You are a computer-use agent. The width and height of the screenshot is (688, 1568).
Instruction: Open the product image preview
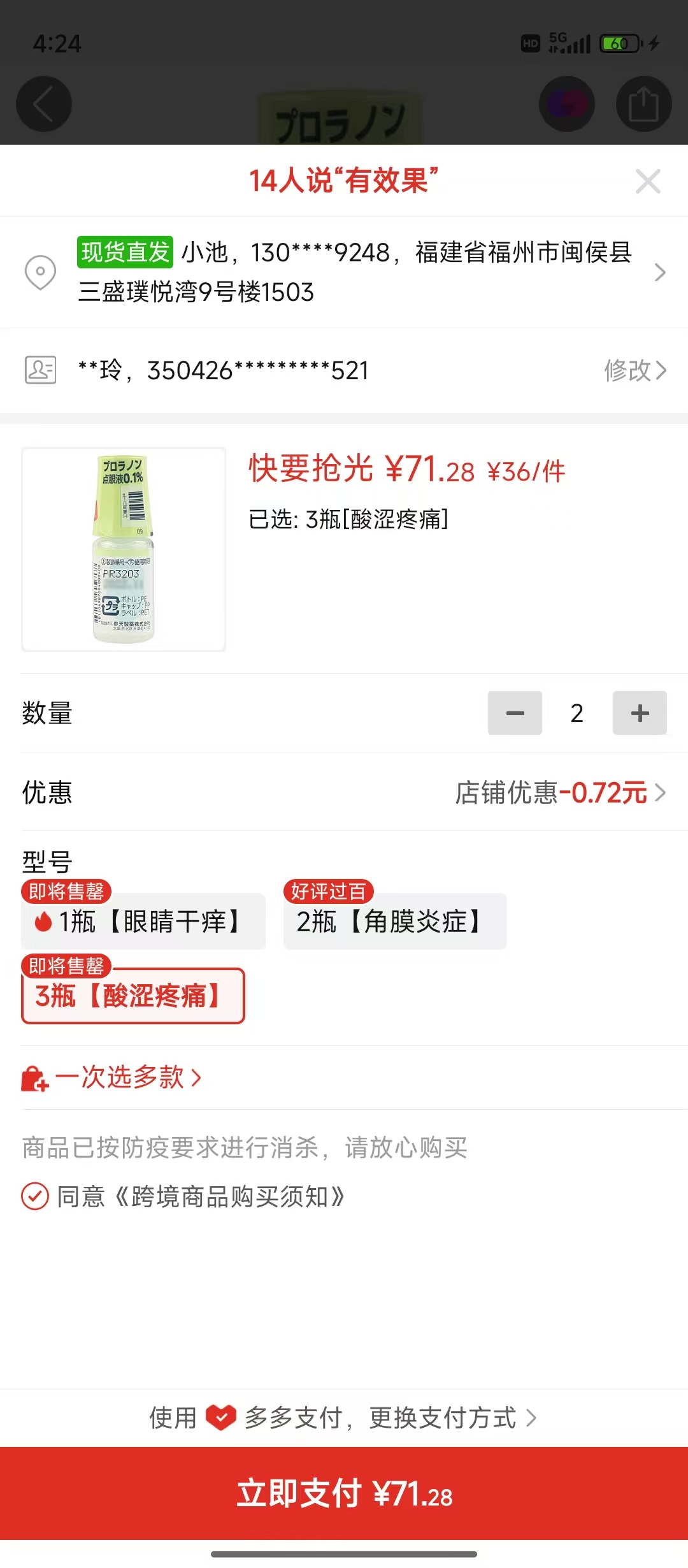pos(124,549)
